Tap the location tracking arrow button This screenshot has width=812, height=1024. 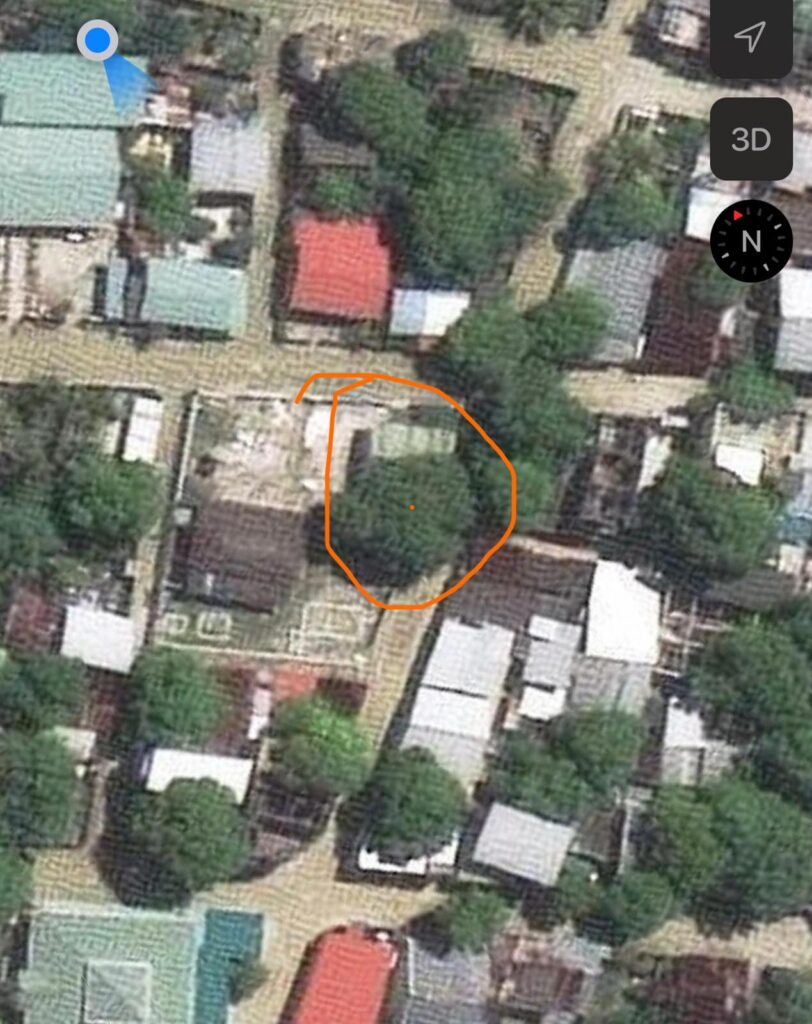click(750, 38)
